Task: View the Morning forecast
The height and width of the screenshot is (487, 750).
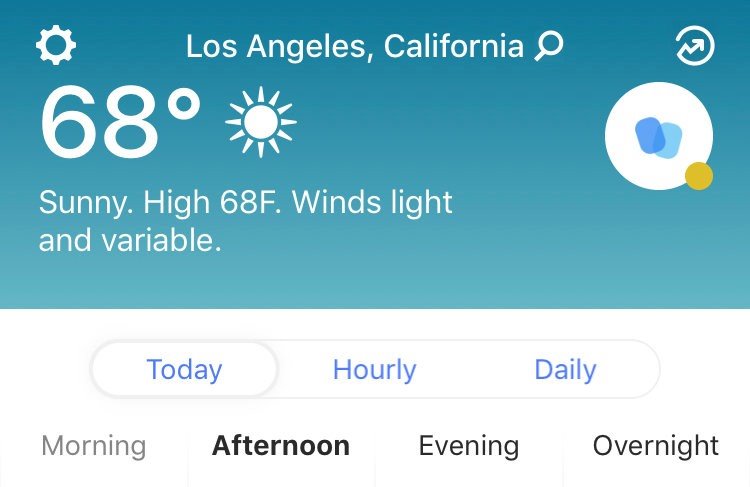Action: coord(93,445)
